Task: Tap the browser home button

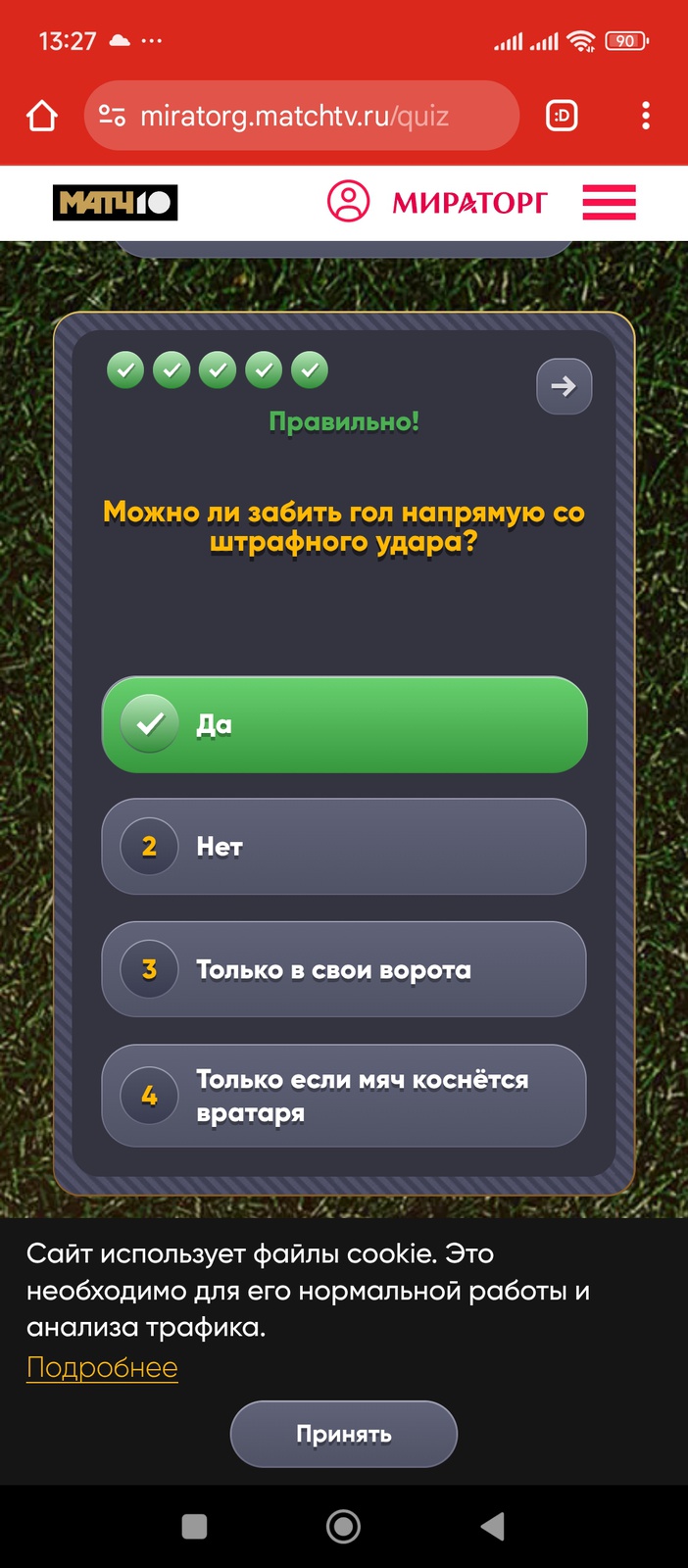Action: [42, 116]
